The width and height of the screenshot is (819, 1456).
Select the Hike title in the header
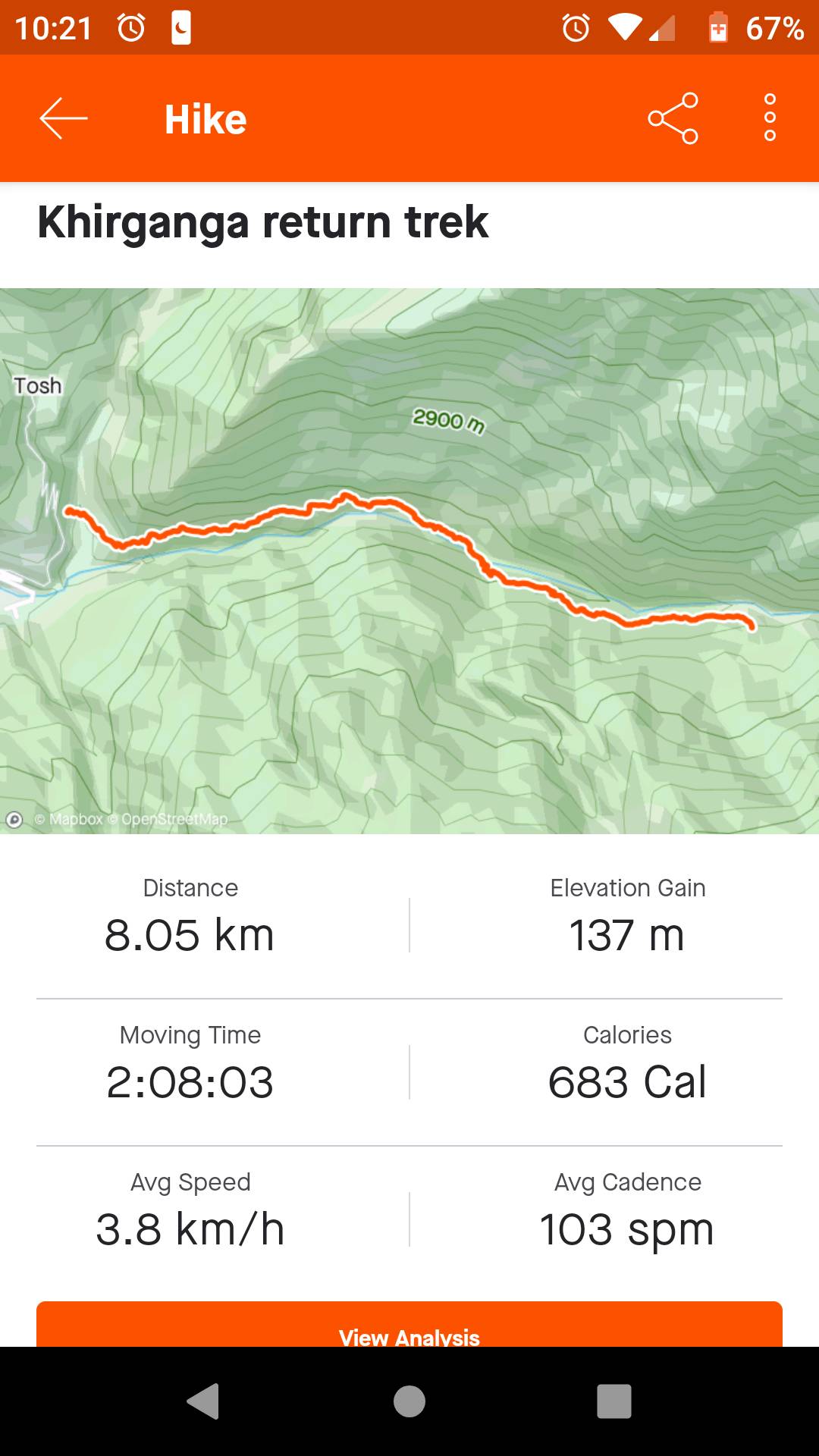click(205, 118)
